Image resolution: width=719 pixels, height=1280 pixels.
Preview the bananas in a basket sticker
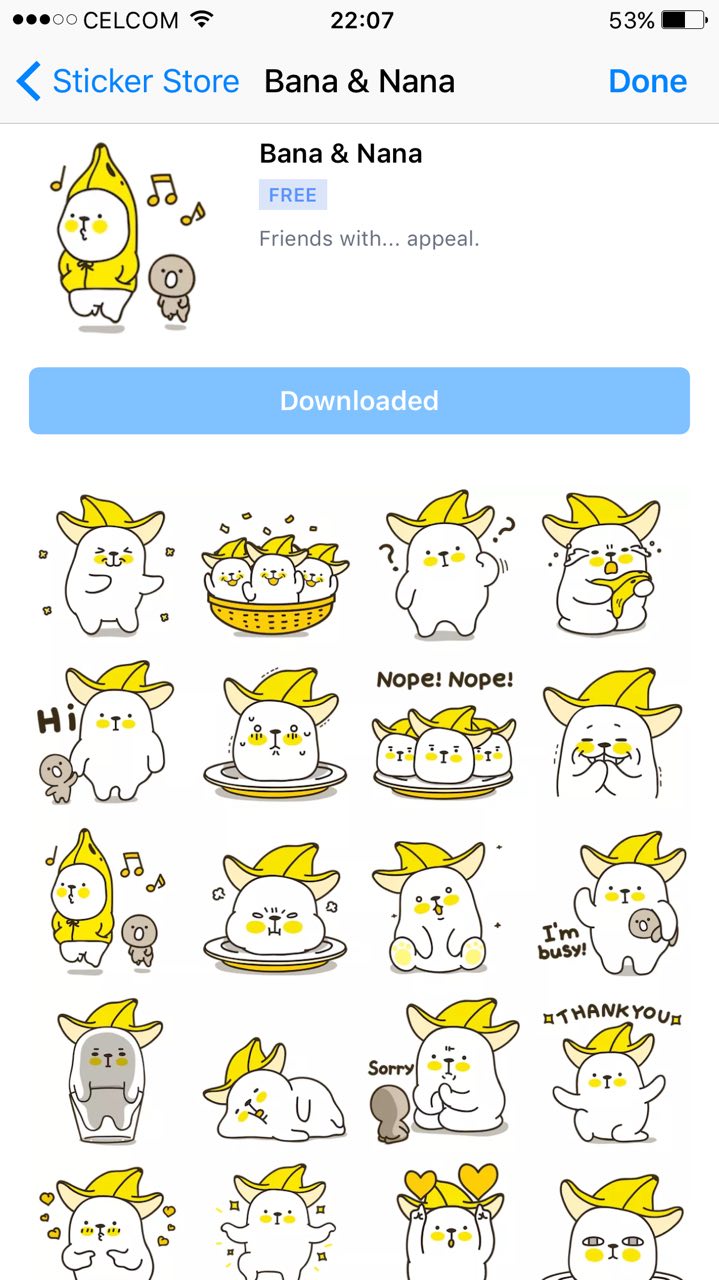point(274,568)
